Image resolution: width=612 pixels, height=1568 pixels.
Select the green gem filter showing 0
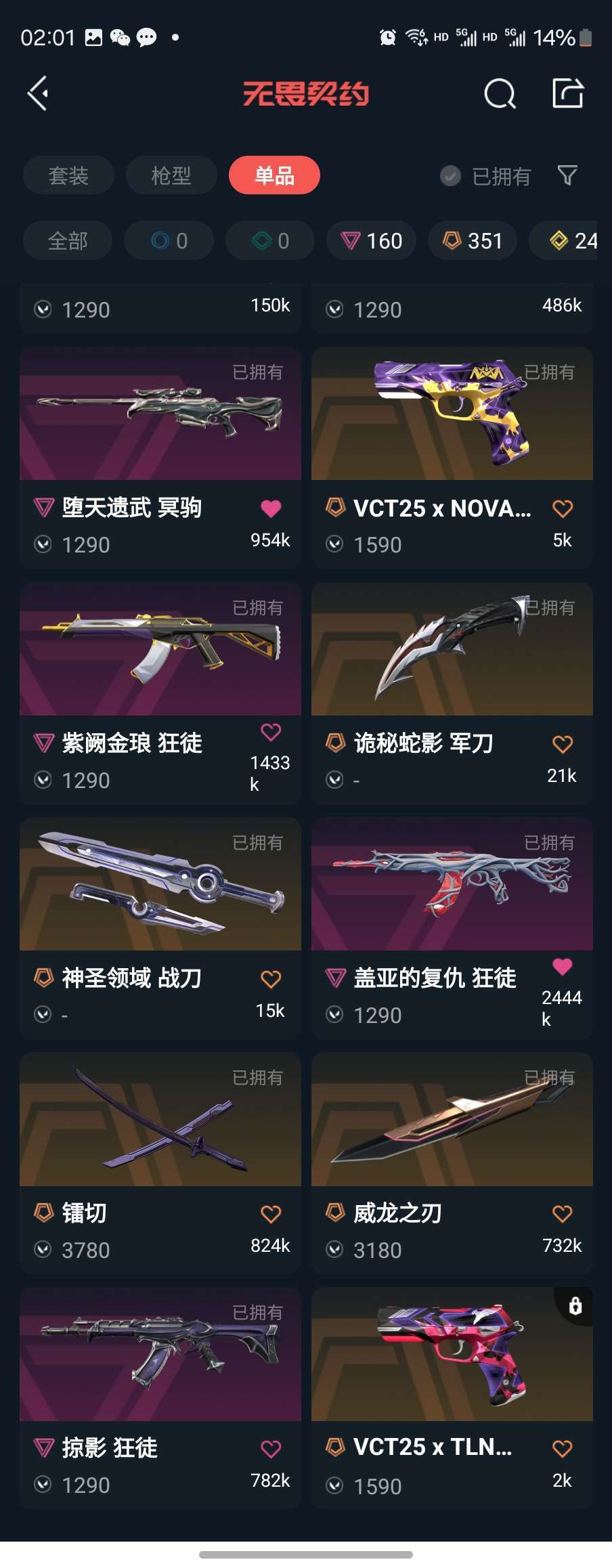[269, 240]
